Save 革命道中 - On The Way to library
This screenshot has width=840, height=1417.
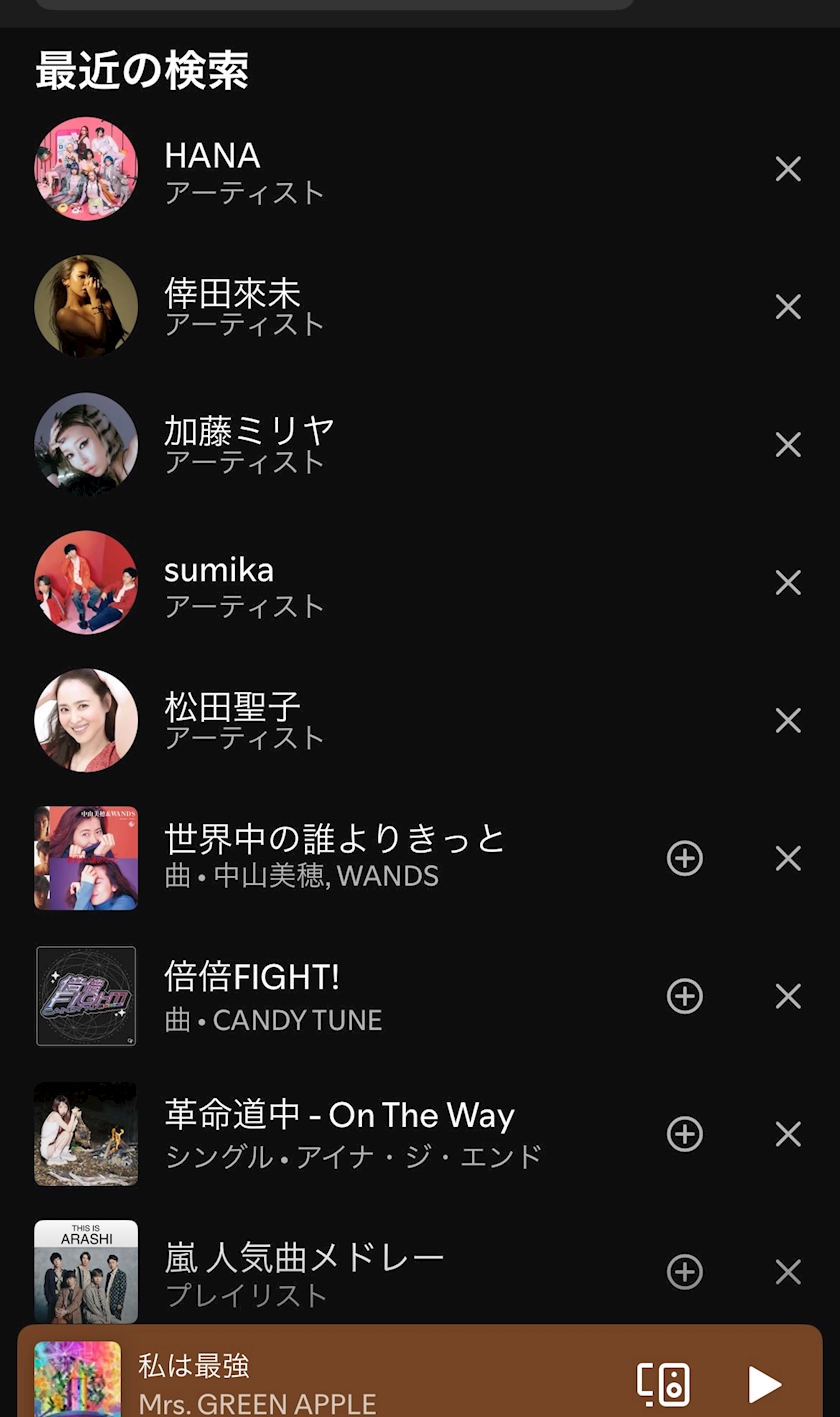click(x=685, y=1134)
